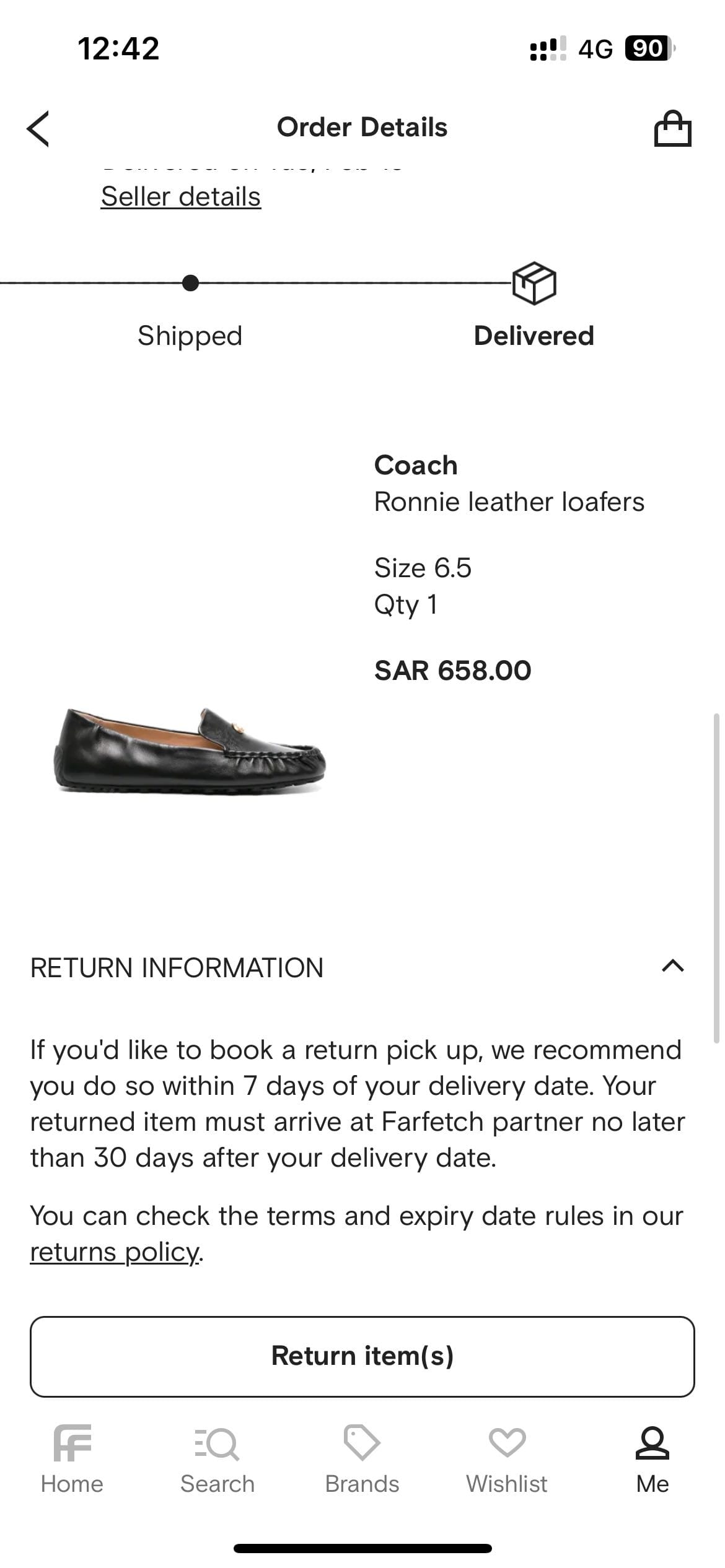Tap the battery indicator in status bar

point(646,45)
